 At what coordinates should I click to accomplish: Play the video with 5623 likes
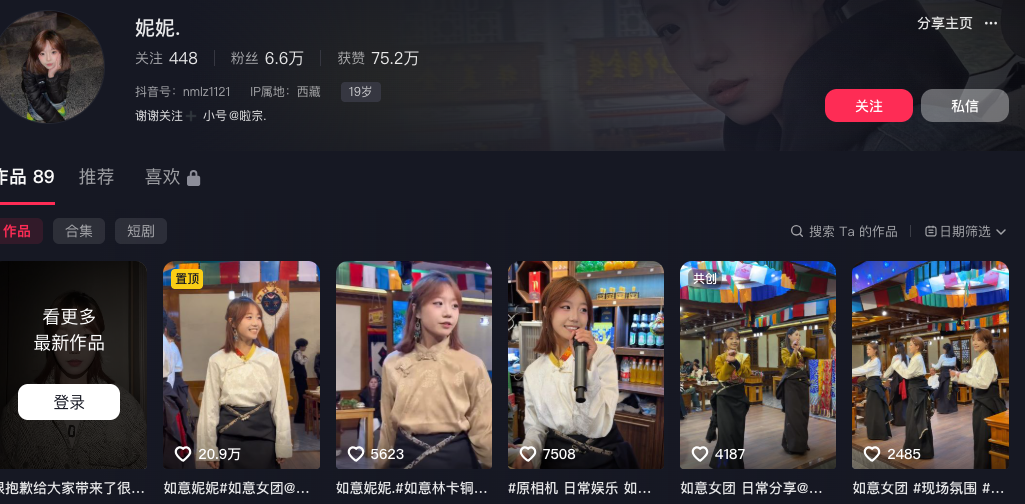[413, 365]
